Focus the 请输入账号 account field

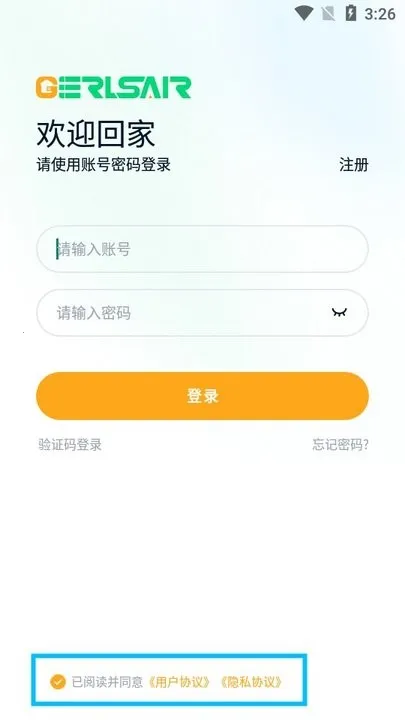(x=202, y=249)
